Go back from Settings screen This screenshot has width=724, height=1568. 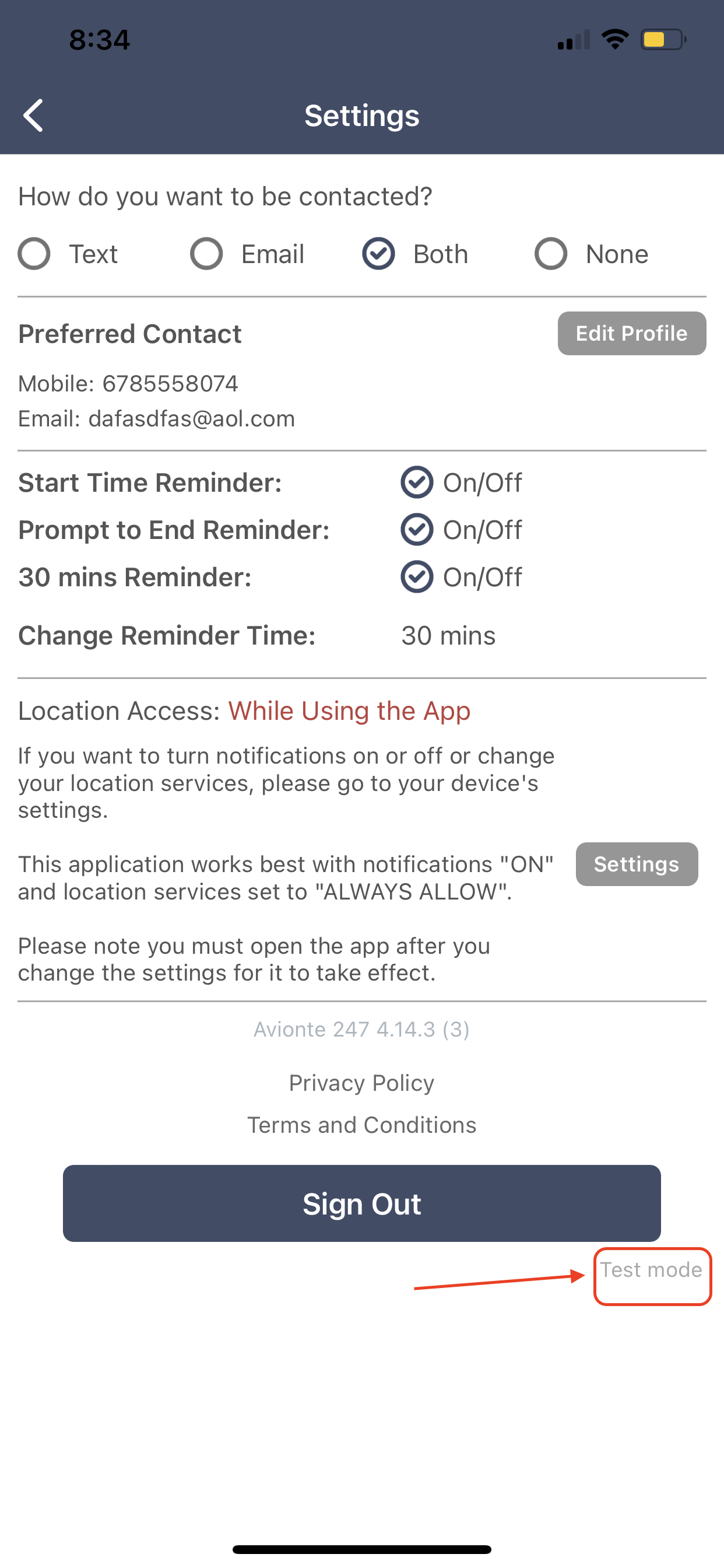(33, 116)
